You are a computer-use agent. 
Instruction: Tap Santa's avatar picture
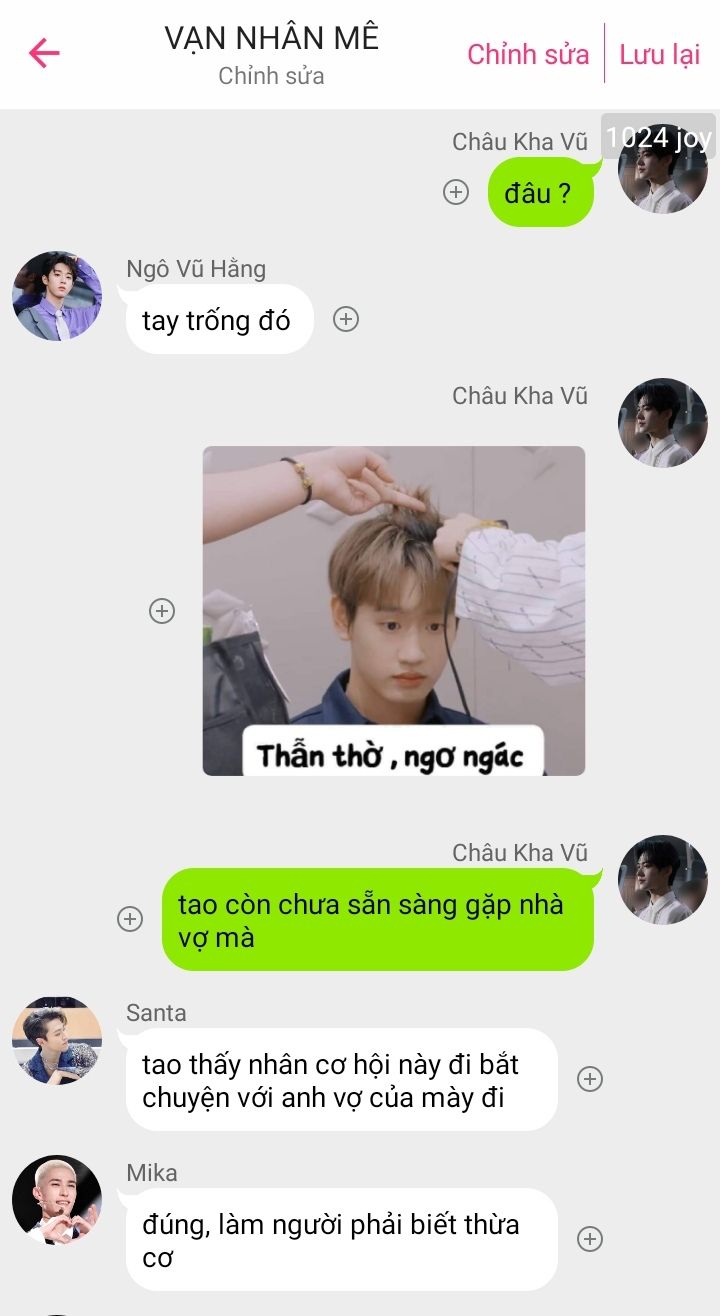click(57, 1040)
